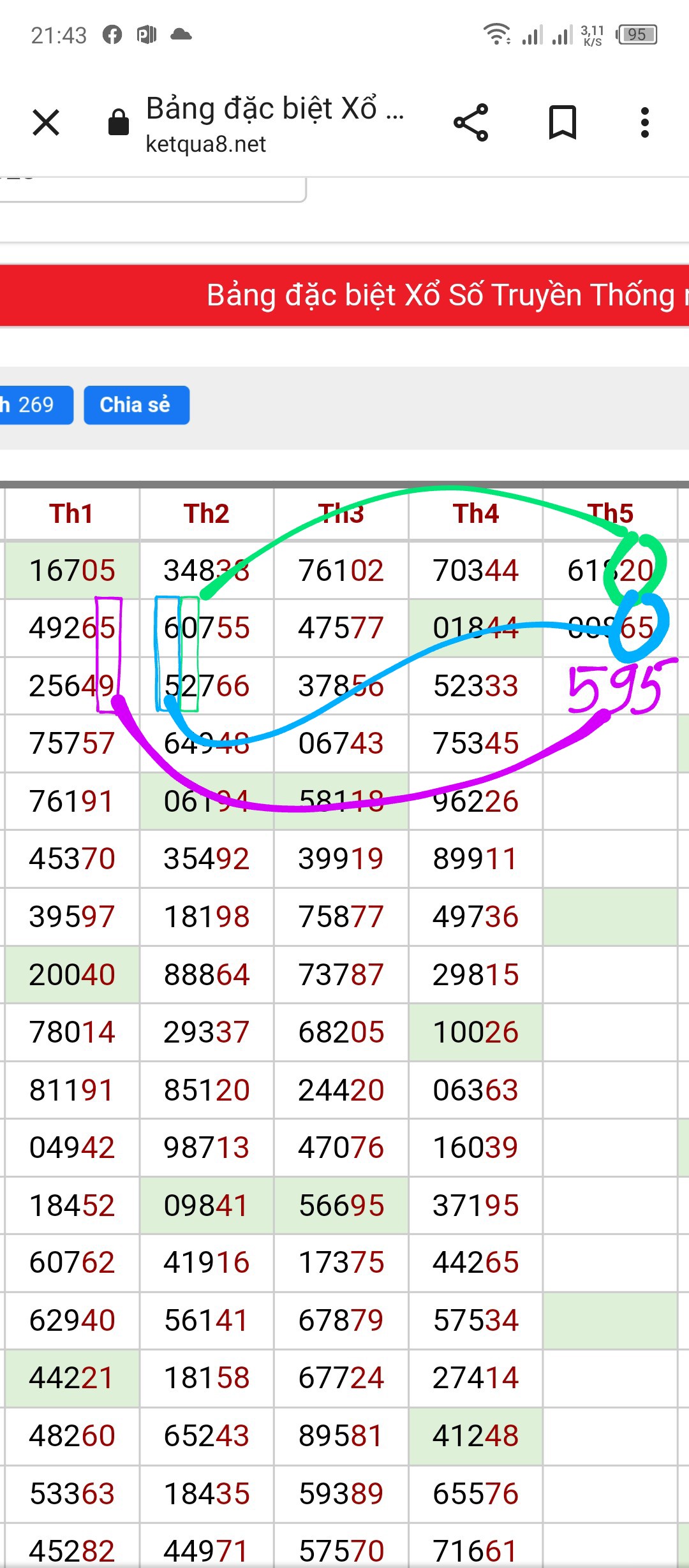Share this page via the share icon

point(471,122)
